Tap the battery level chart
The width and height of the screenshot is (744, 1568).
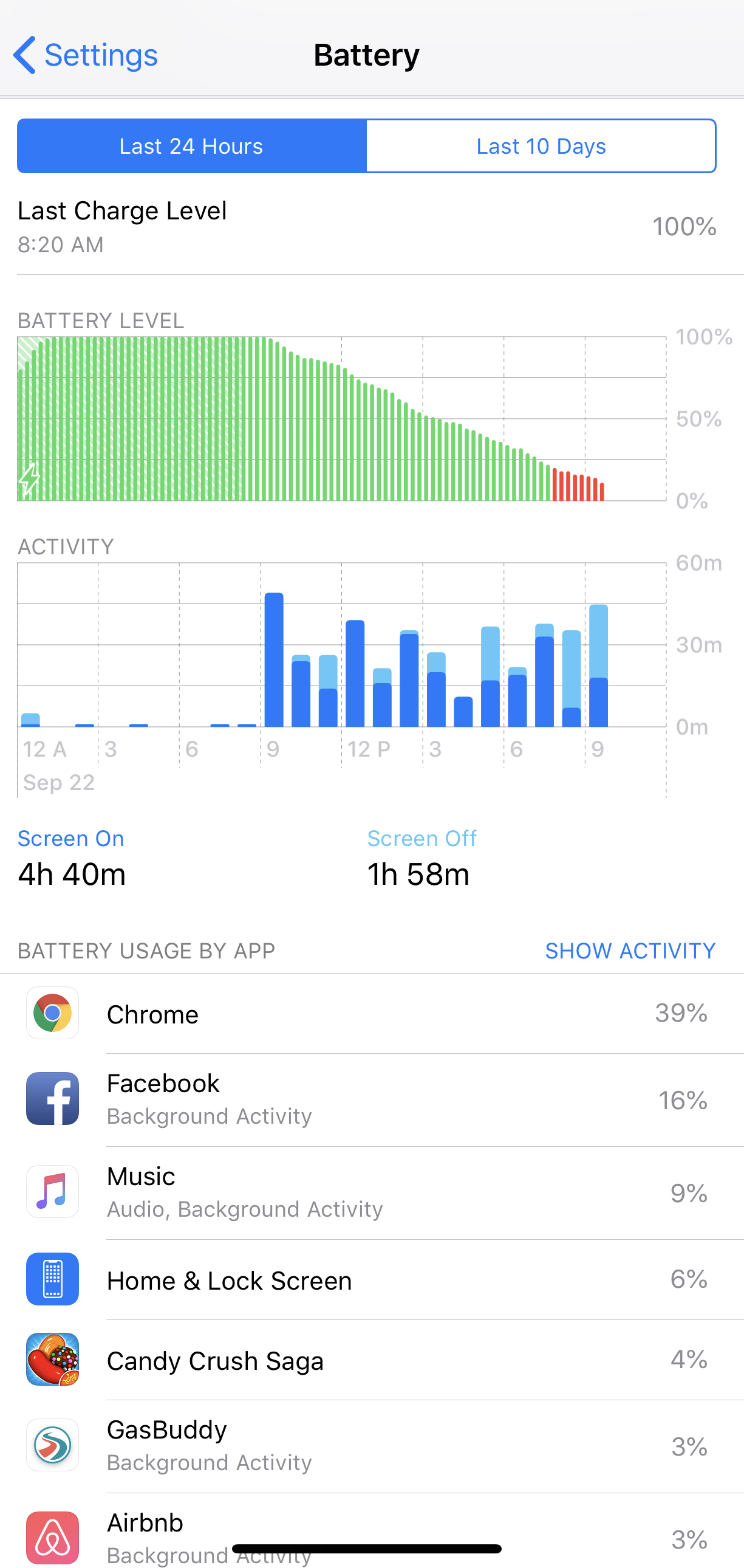pos(341,419)
